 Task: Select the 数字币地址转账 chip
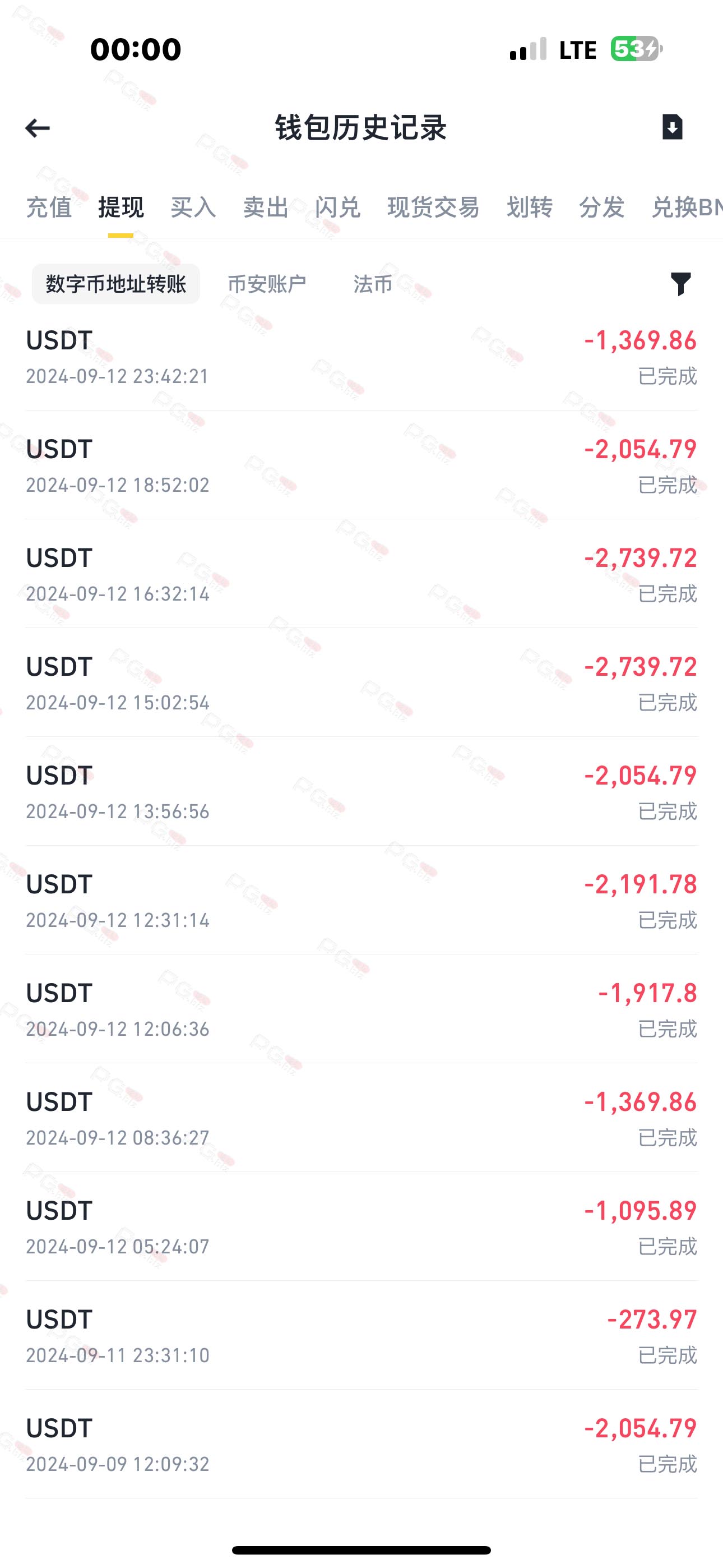(115, 284)
